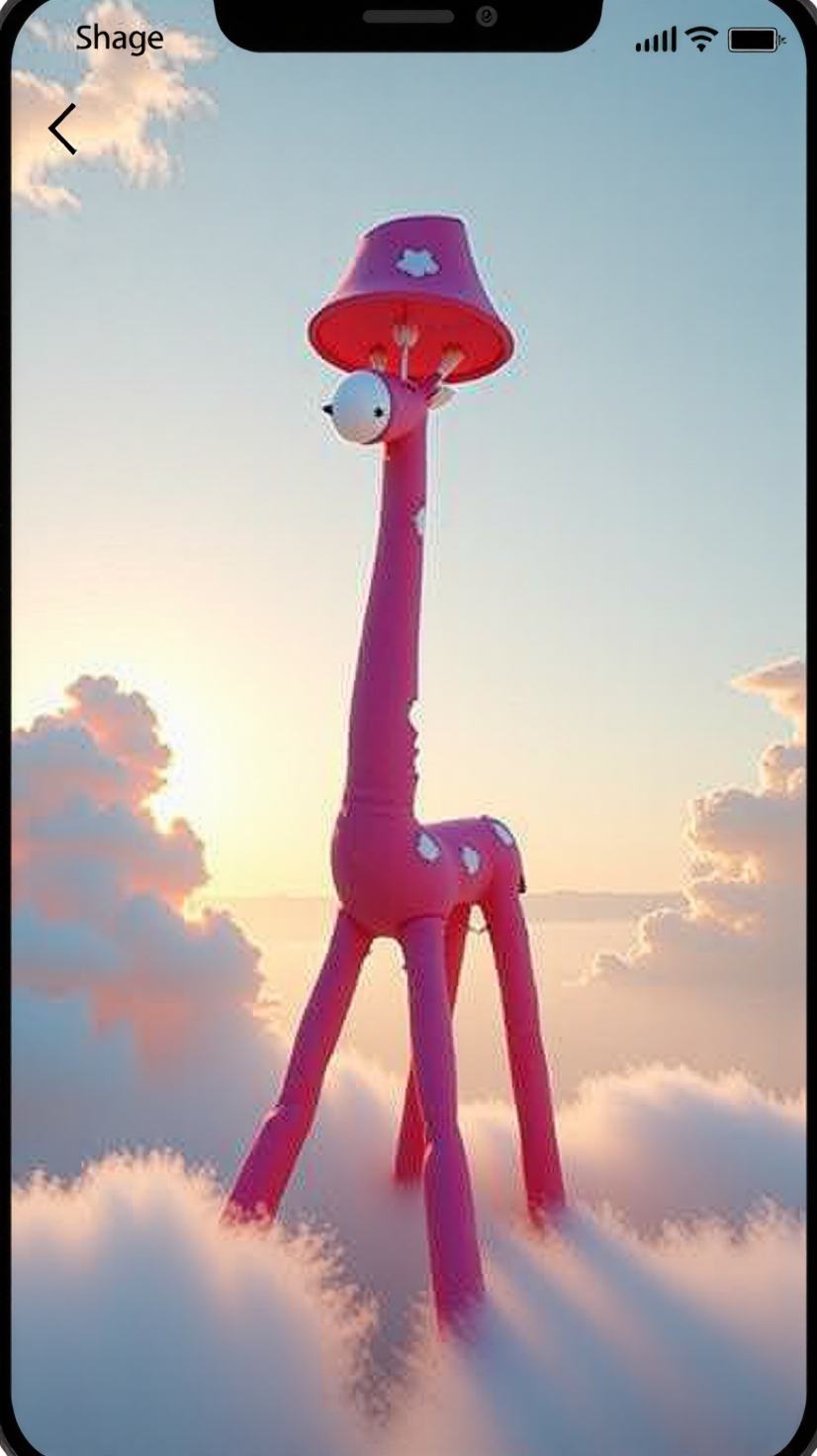Go back using the back arrow
817x1456 pixels.
(x=62, y=129)
